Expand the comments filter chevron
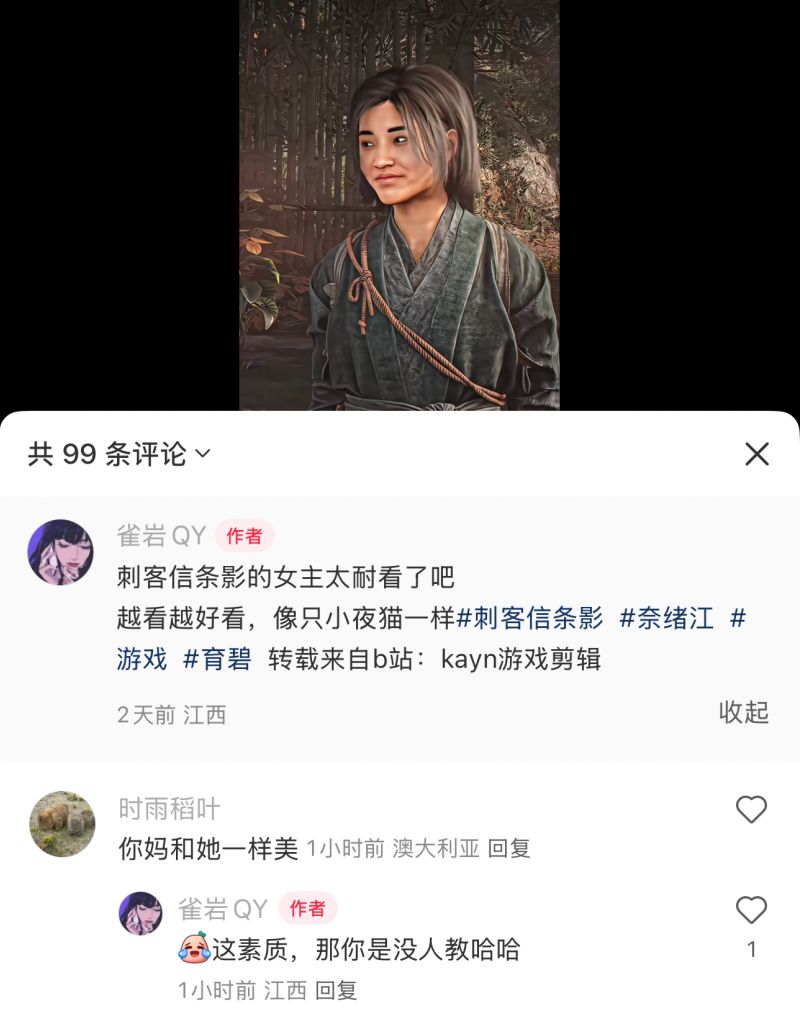 (x=205, y=455)
